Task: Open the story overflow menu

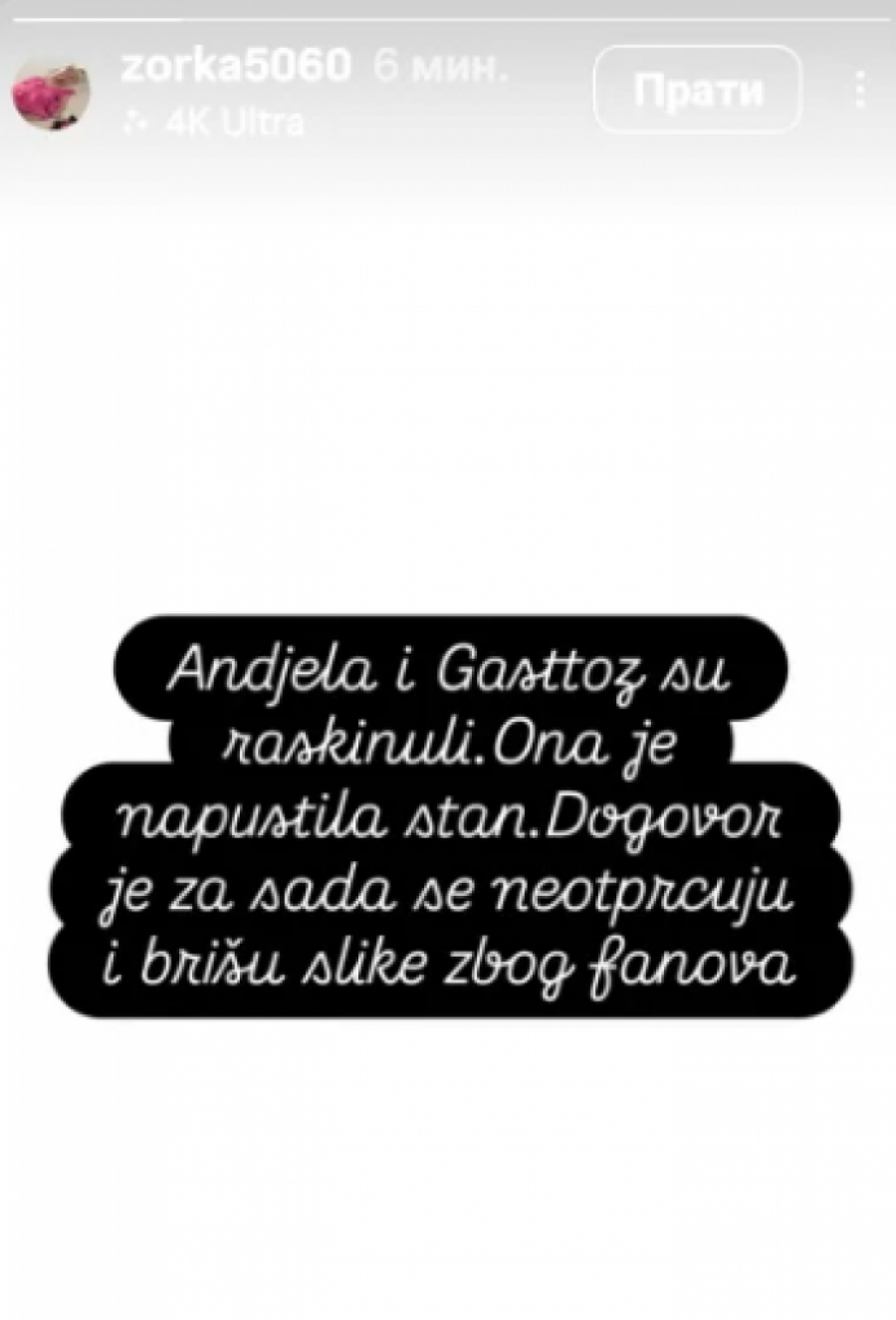Action: point(860,91)
